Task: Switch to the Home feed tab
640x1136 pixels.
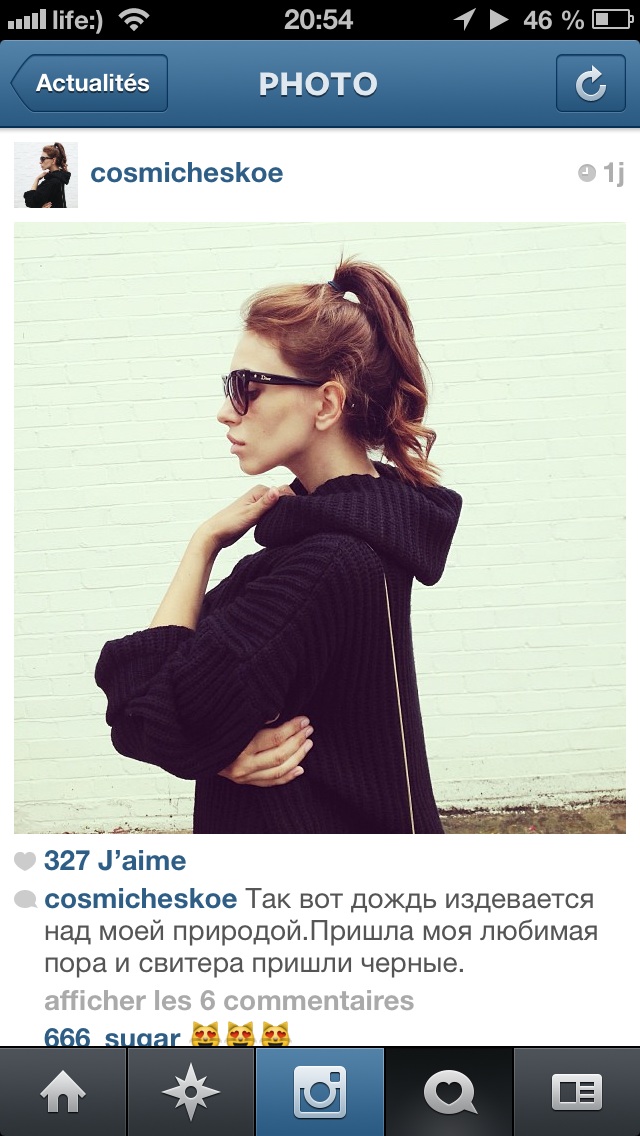Action: [x=63, y=1092]
